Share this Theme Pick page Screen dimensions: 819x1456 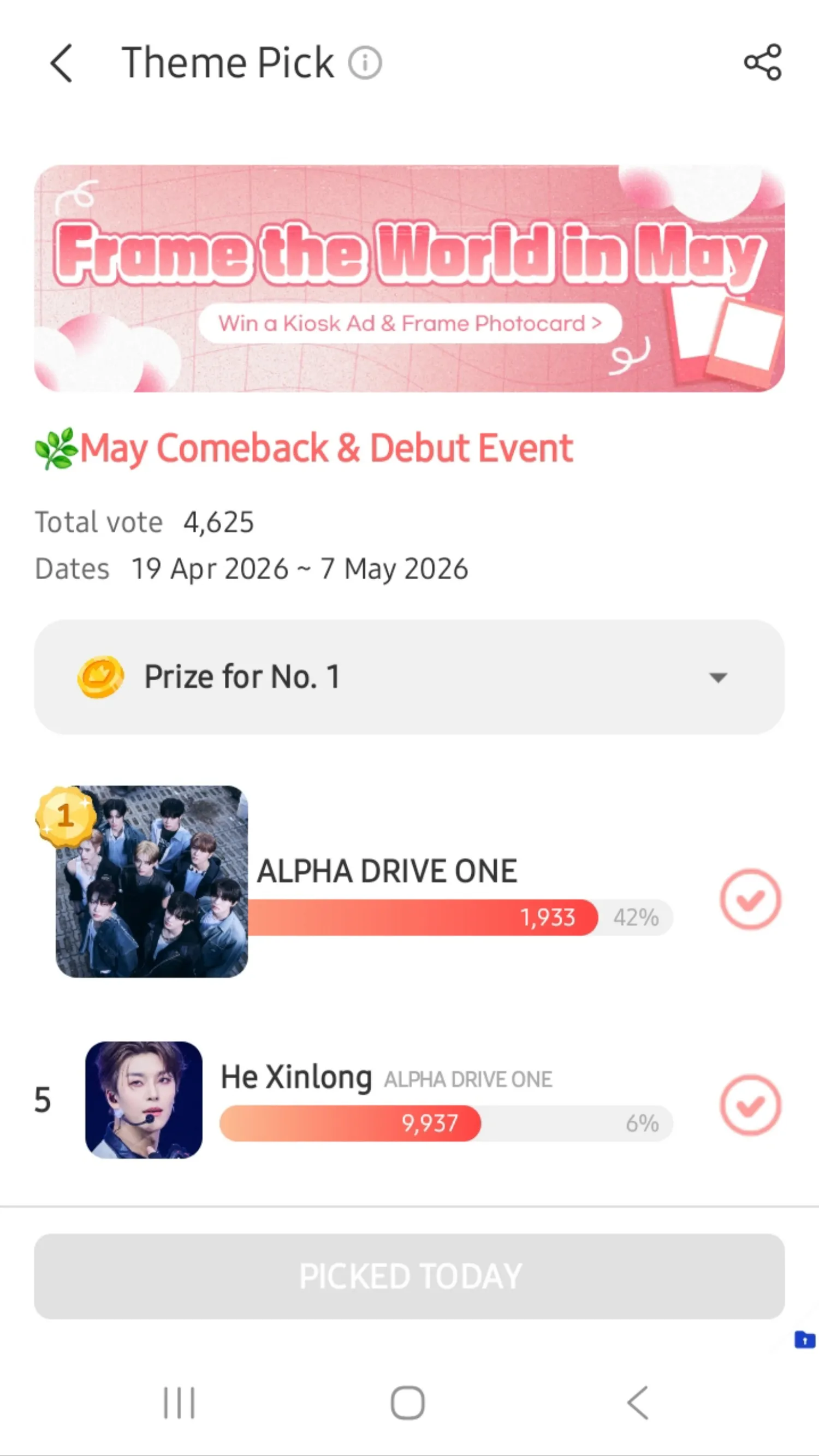click(762, 62)
